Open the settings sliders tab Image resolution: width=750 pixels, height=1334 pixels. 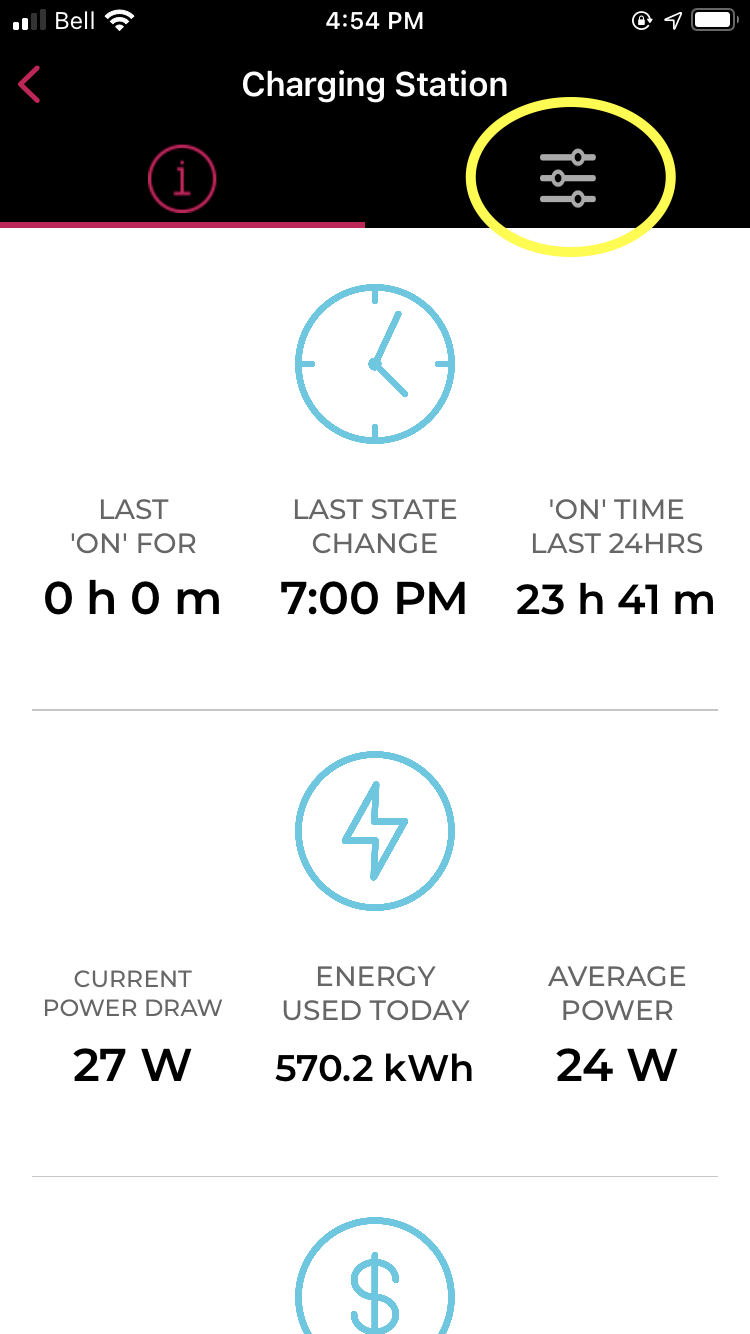[x=568, y=179]
